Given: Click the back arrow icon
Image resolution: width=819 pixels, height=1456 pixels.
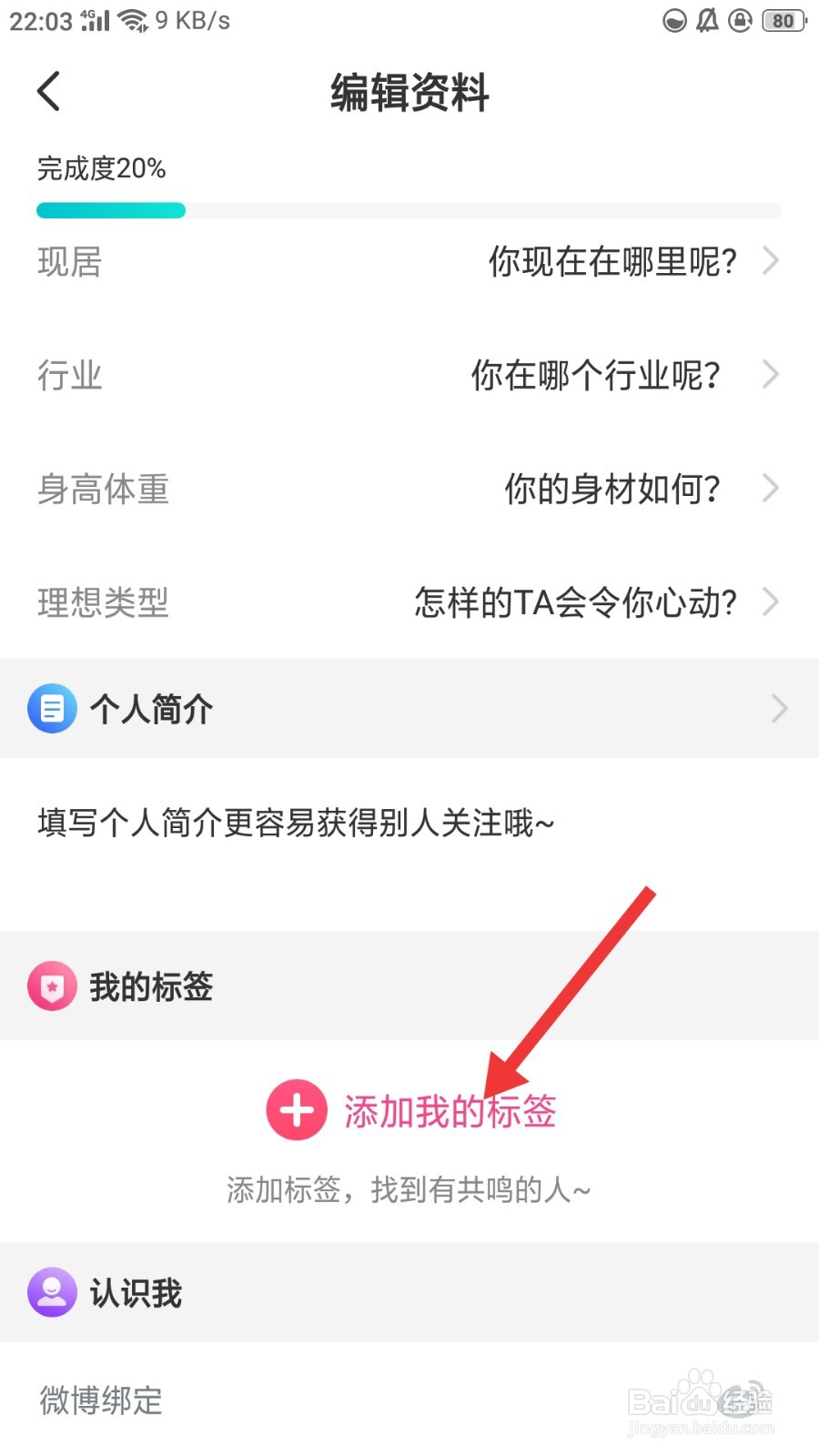Looking at the screenshot, I should pyautogui.click(x=47, y=91).
